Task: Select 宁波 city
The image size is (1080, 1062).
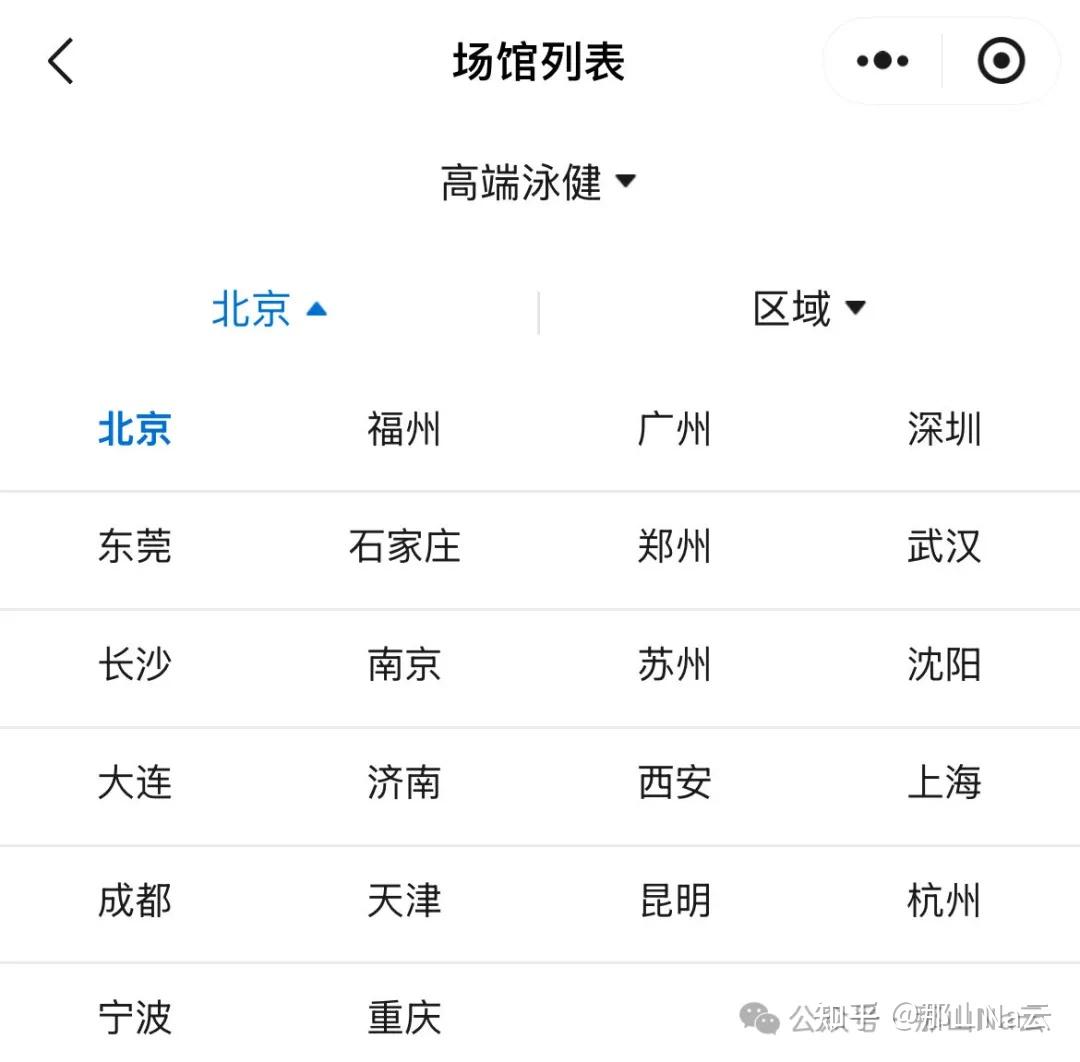Action: (x=134, y=1018)
